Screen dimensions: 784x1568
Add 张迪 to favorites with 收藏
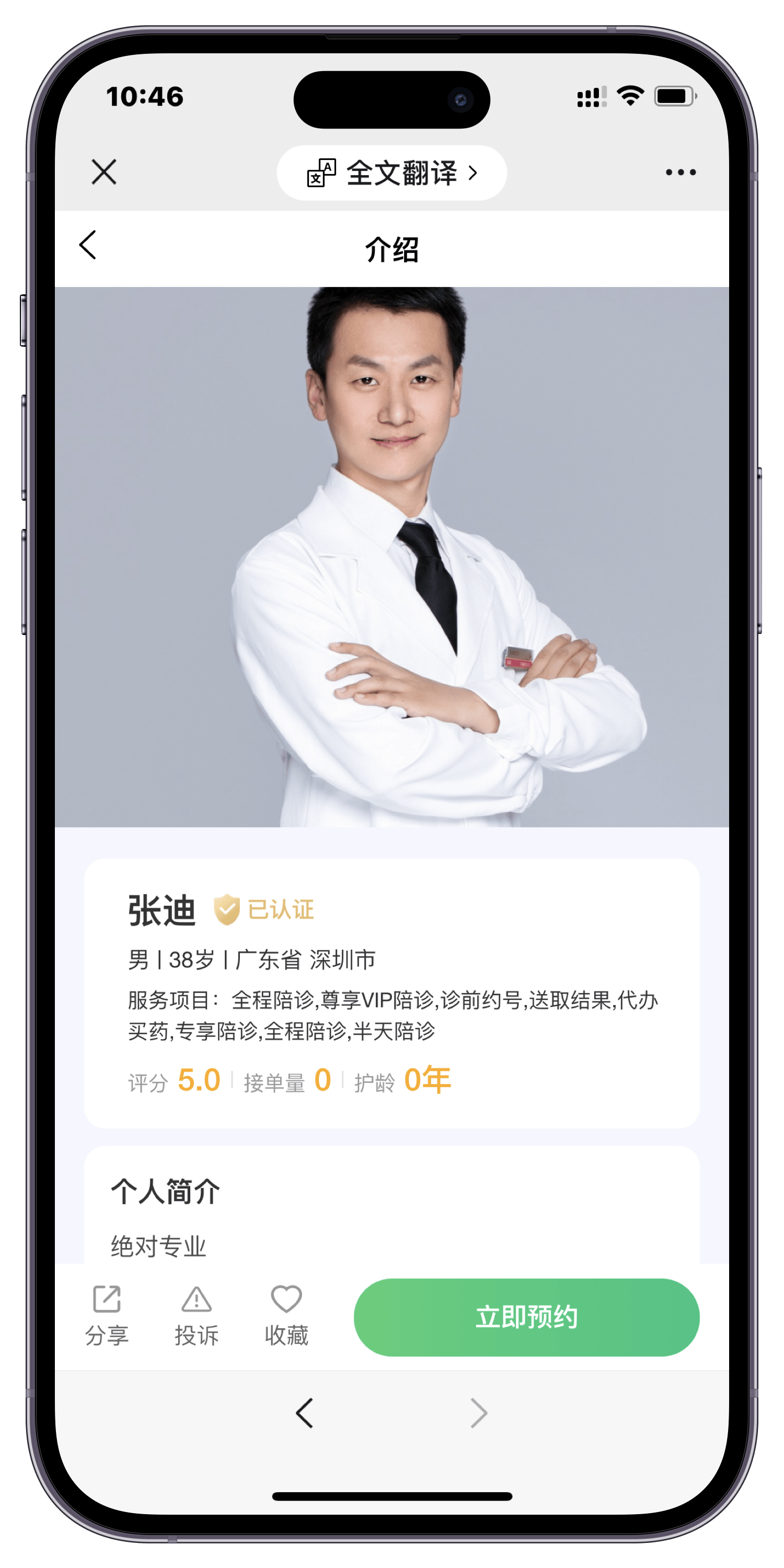[286, 1315]
